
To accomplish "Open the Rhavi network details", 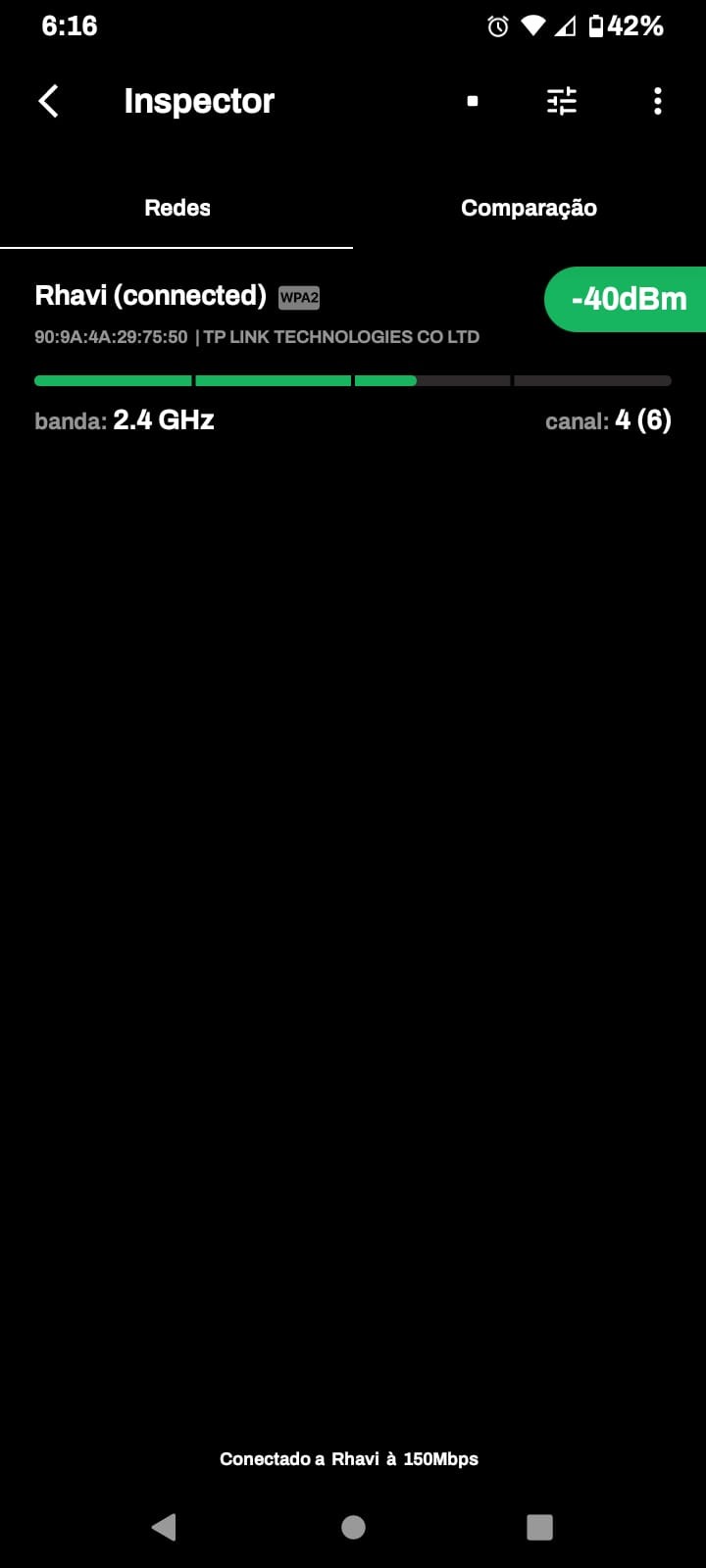I will (x=294, y=353).
